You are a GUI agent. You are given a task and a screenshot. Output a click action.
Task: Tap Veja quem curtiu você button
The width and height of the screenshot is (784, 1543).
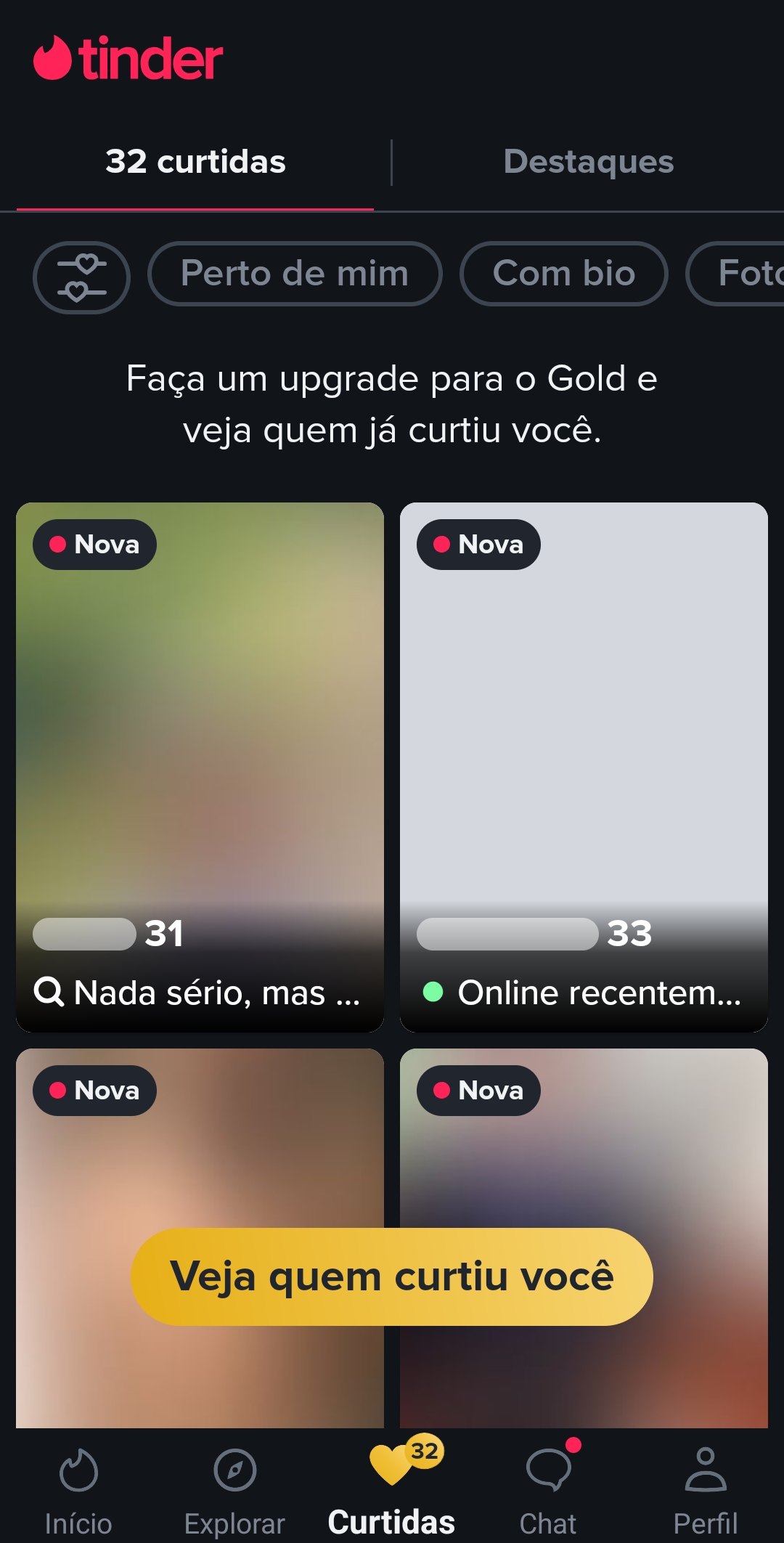(392, 1277)
